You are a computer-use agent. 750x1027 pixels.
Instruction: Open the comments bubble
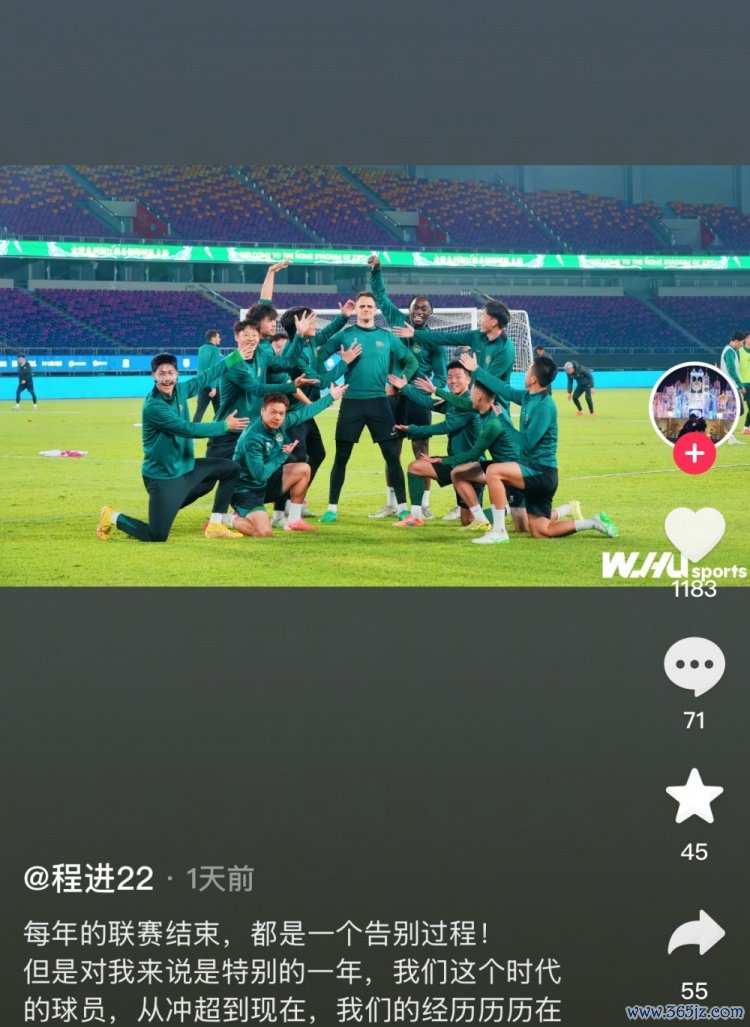(694, 666)
